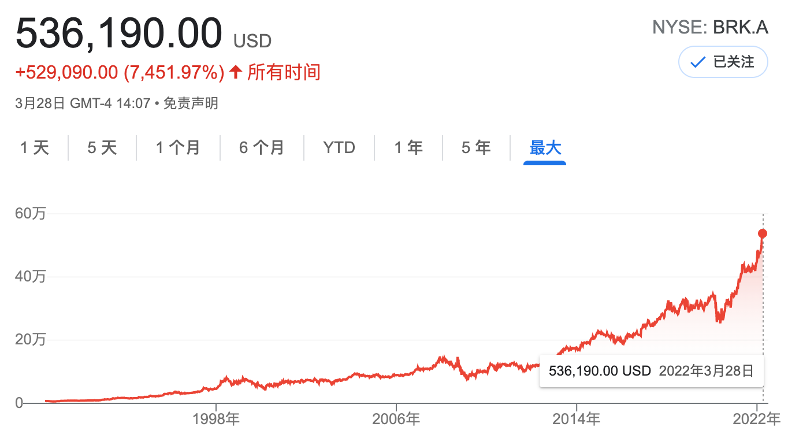Switch to the YTD view

339,148
